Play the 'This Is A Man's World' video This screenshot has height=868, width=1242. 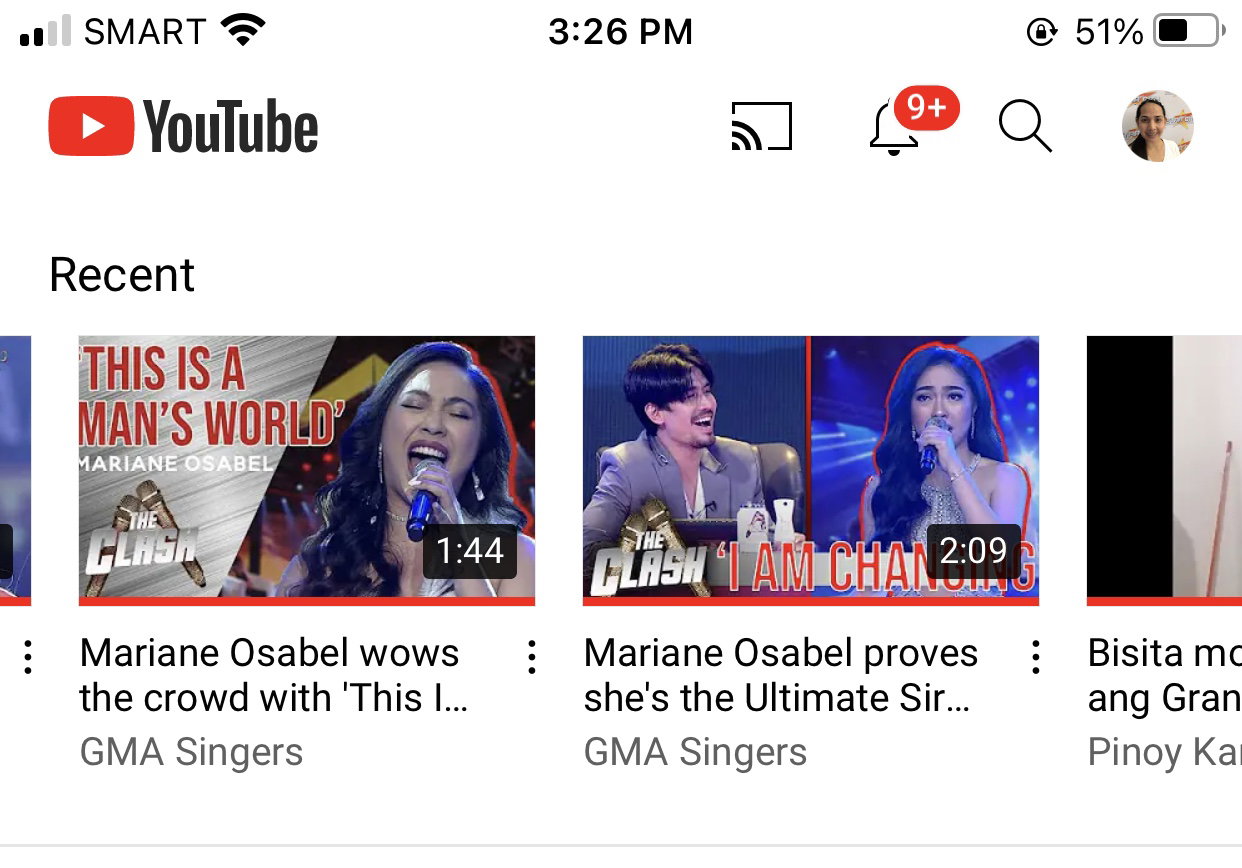tap(307, 470)
